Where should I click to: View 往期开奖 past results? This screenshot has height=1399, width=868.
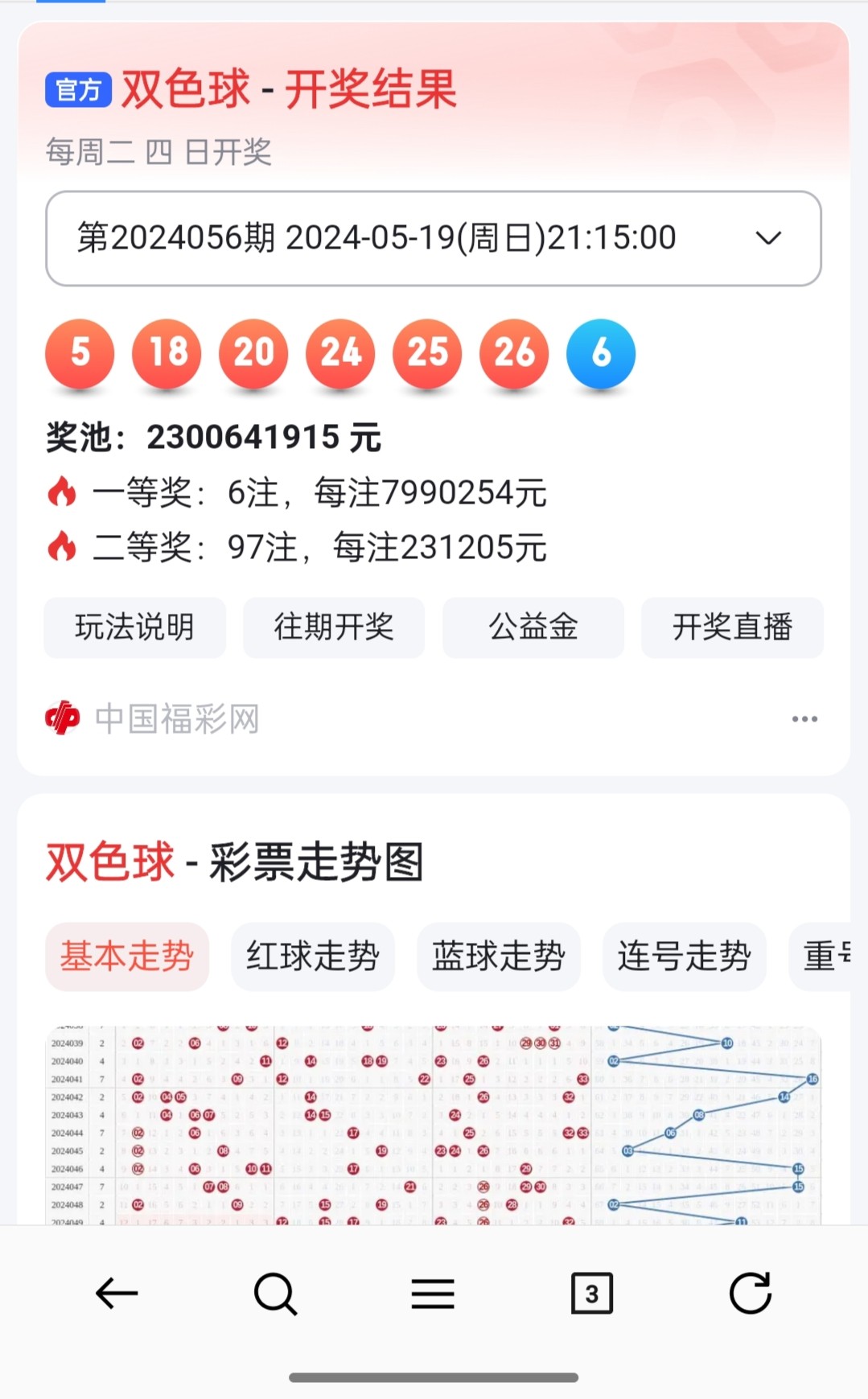[x=334, y=627]
